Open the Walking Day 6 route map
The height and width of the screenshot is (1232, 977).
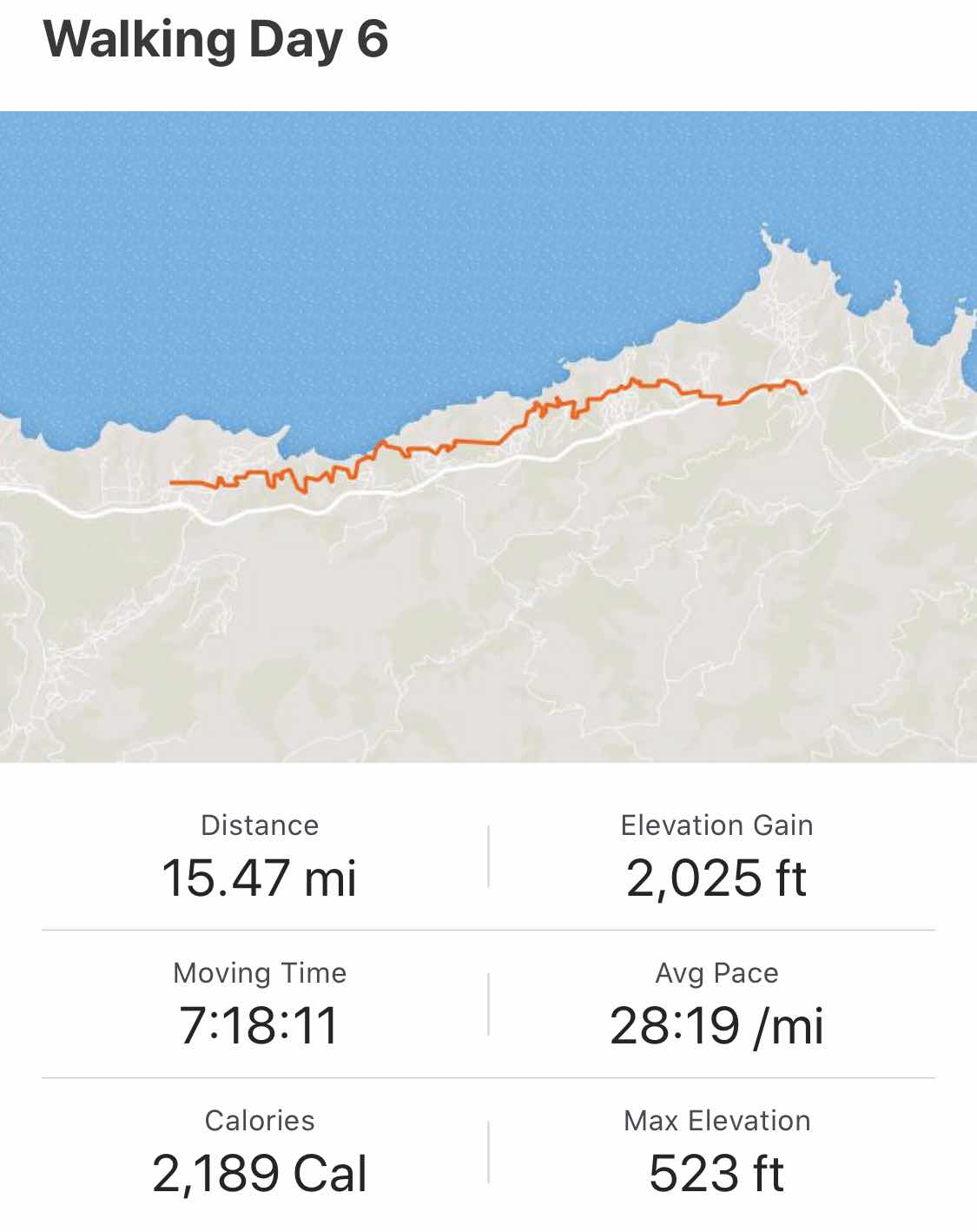pos(488,436)
